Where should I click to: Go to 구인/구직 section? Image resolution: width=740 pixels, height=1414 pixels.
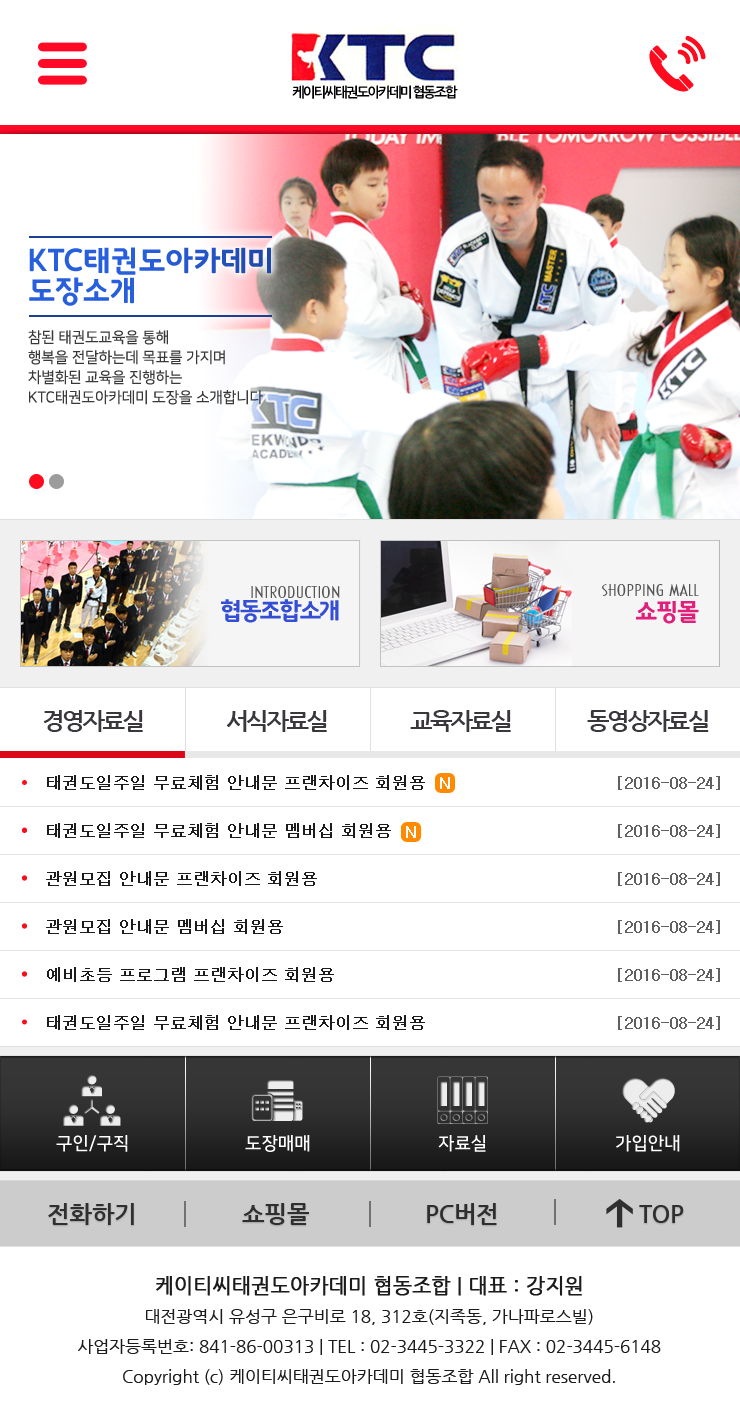click(x=92, y=1113)
